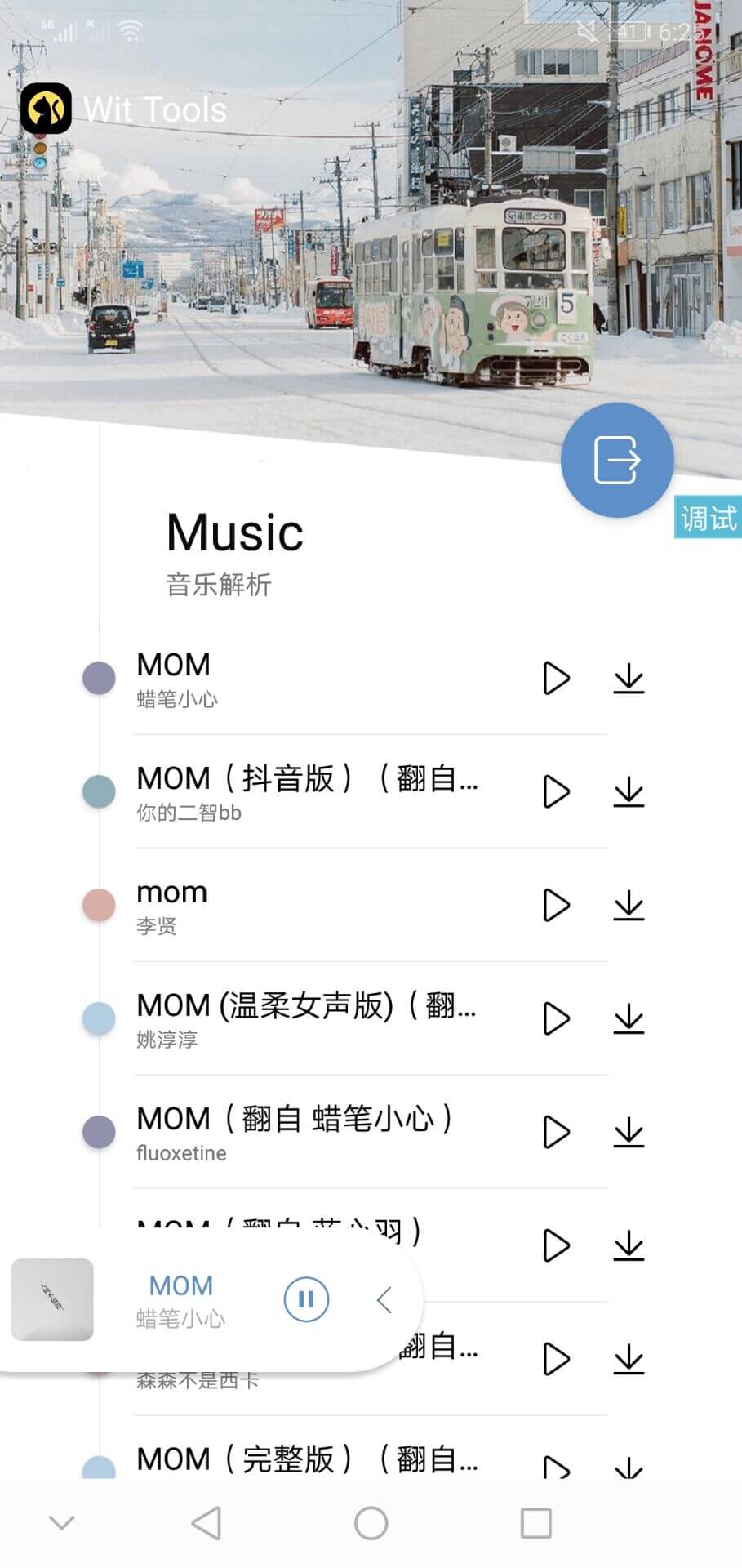Pause playback in the mini player
742x1568 pixels.
tap(305, 1298)
